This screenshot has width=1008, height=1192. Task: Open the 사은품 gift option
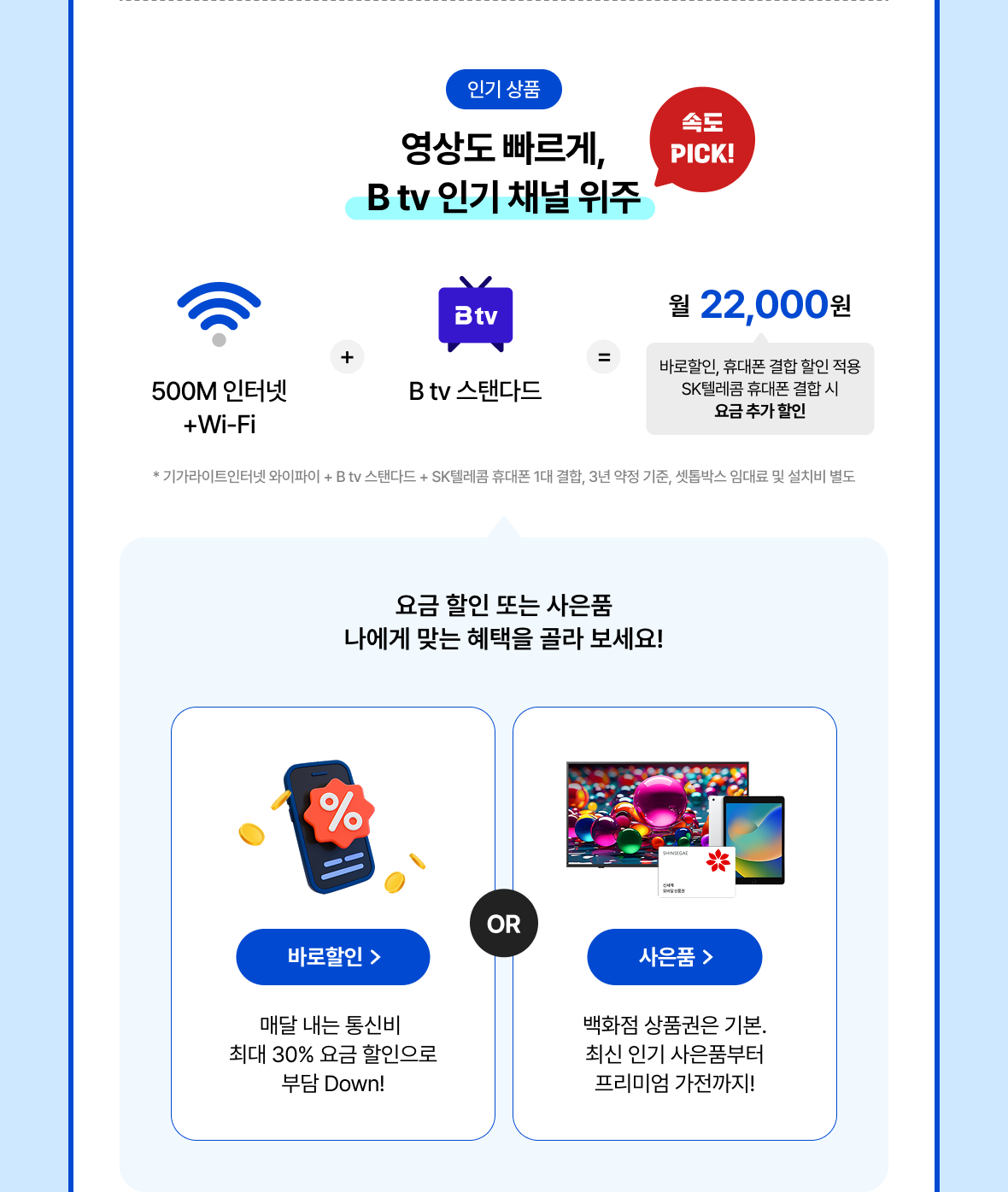click(x=674, y=956)
